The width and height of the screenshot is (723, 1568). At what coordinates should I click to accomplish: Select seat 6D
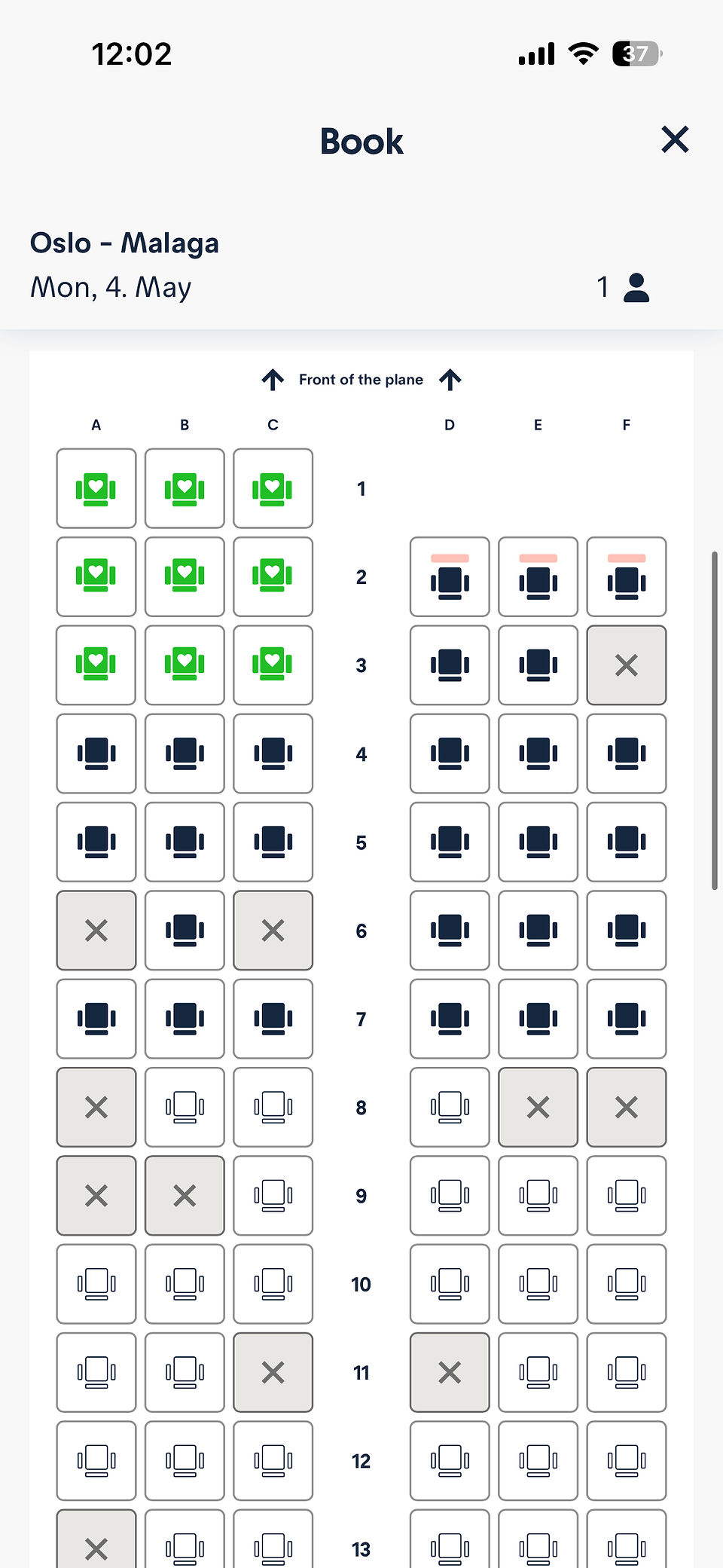tap(450, 930)
